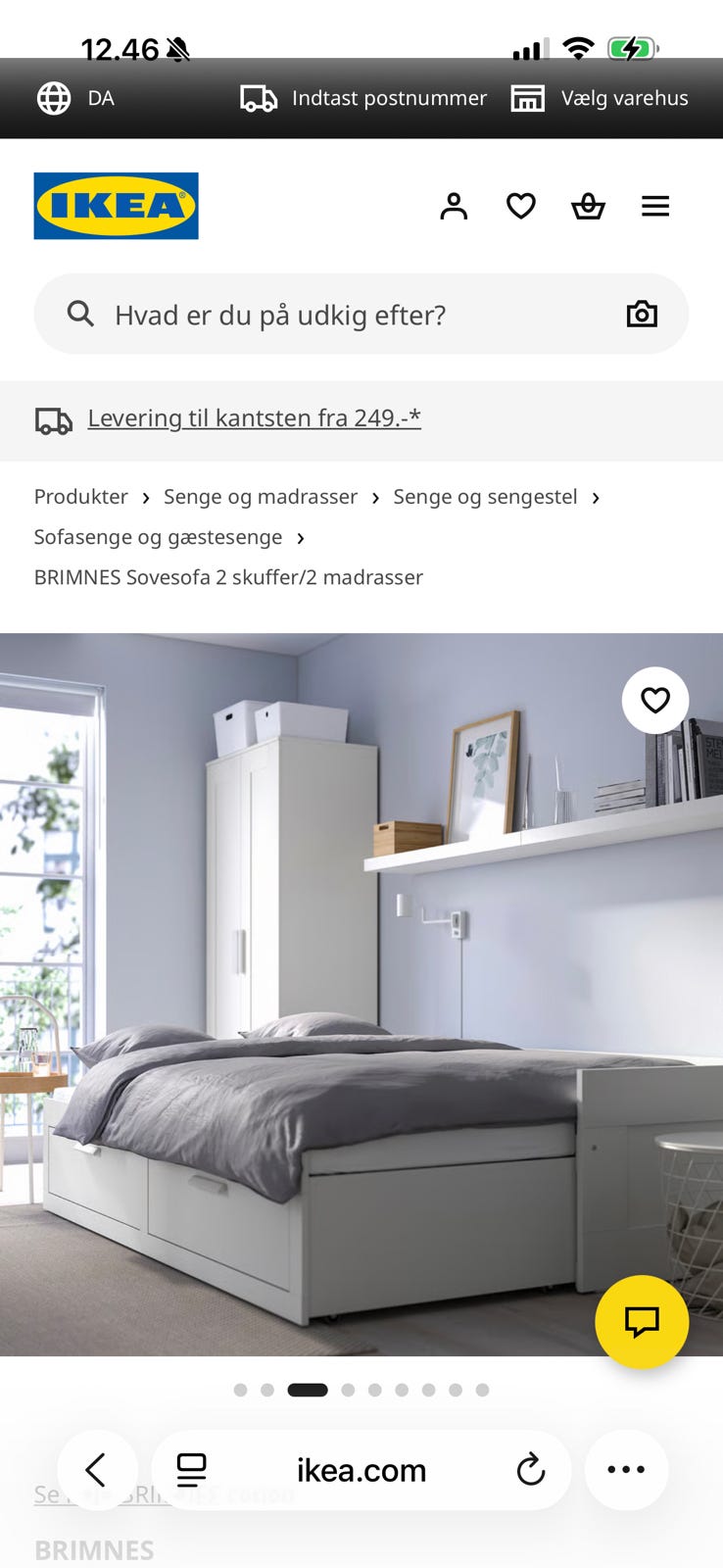Click the delivery truck icon next to Indtast postnummer
The height and width of the screenshot is (1568, 723).
[257, 98]
